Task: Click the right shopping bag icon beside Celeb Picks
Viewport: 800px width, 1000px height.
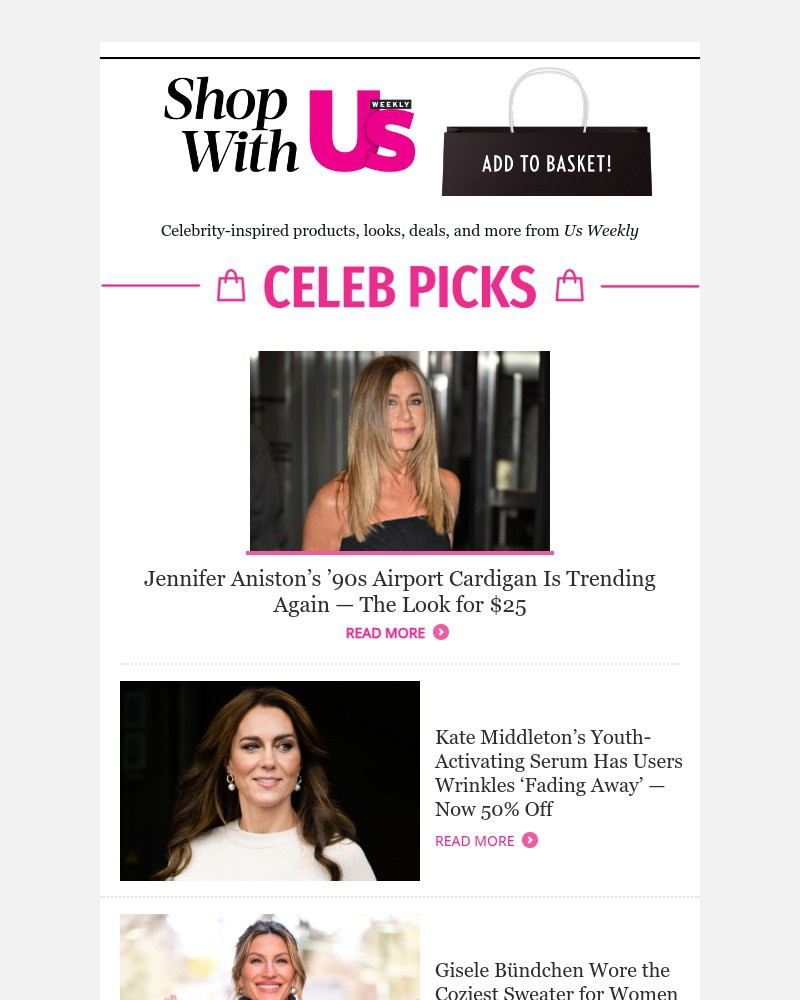Action: [569, 286]
